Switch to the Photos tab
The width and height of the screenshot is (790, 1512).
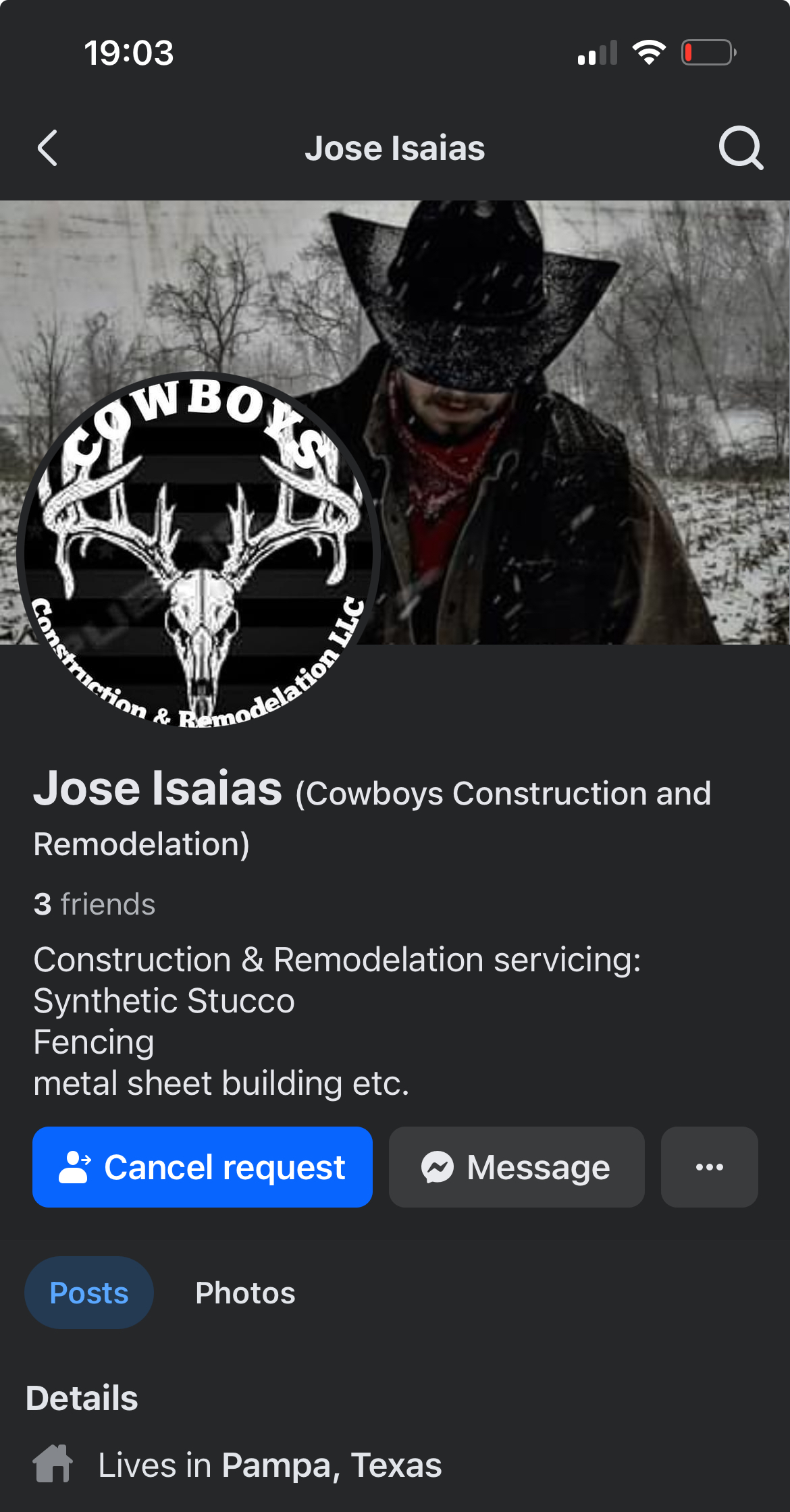245,1293
